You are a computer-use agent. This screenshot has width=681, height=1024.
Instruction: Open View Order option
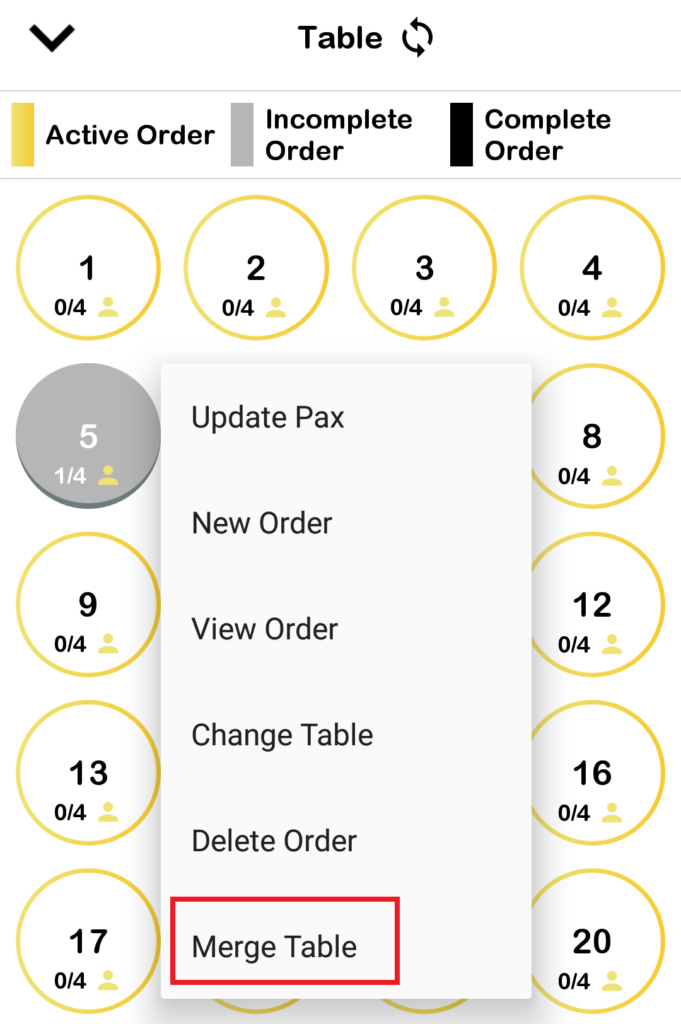pyautogui.click(x=265, y=629)
